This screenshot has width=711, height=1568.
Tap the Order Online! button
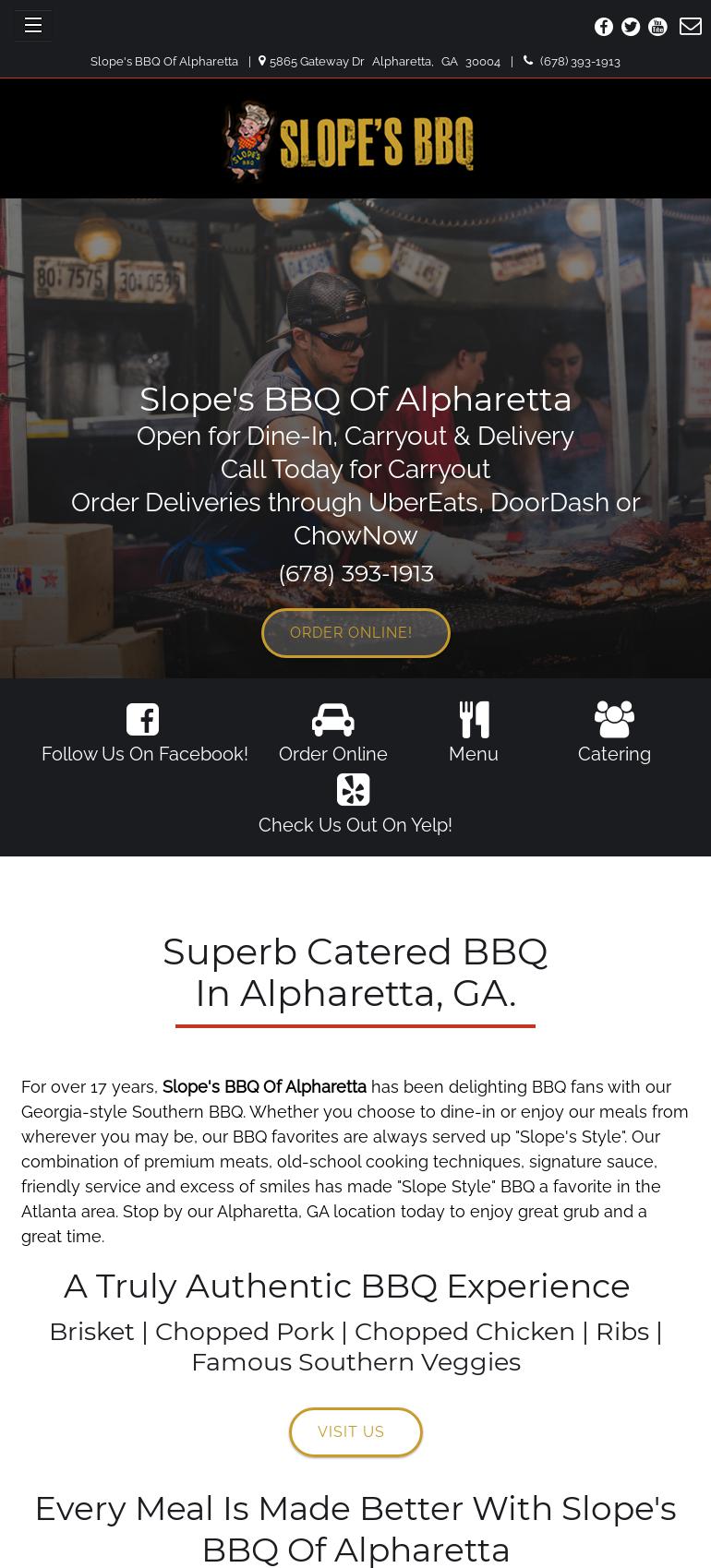tap(355, 633)
